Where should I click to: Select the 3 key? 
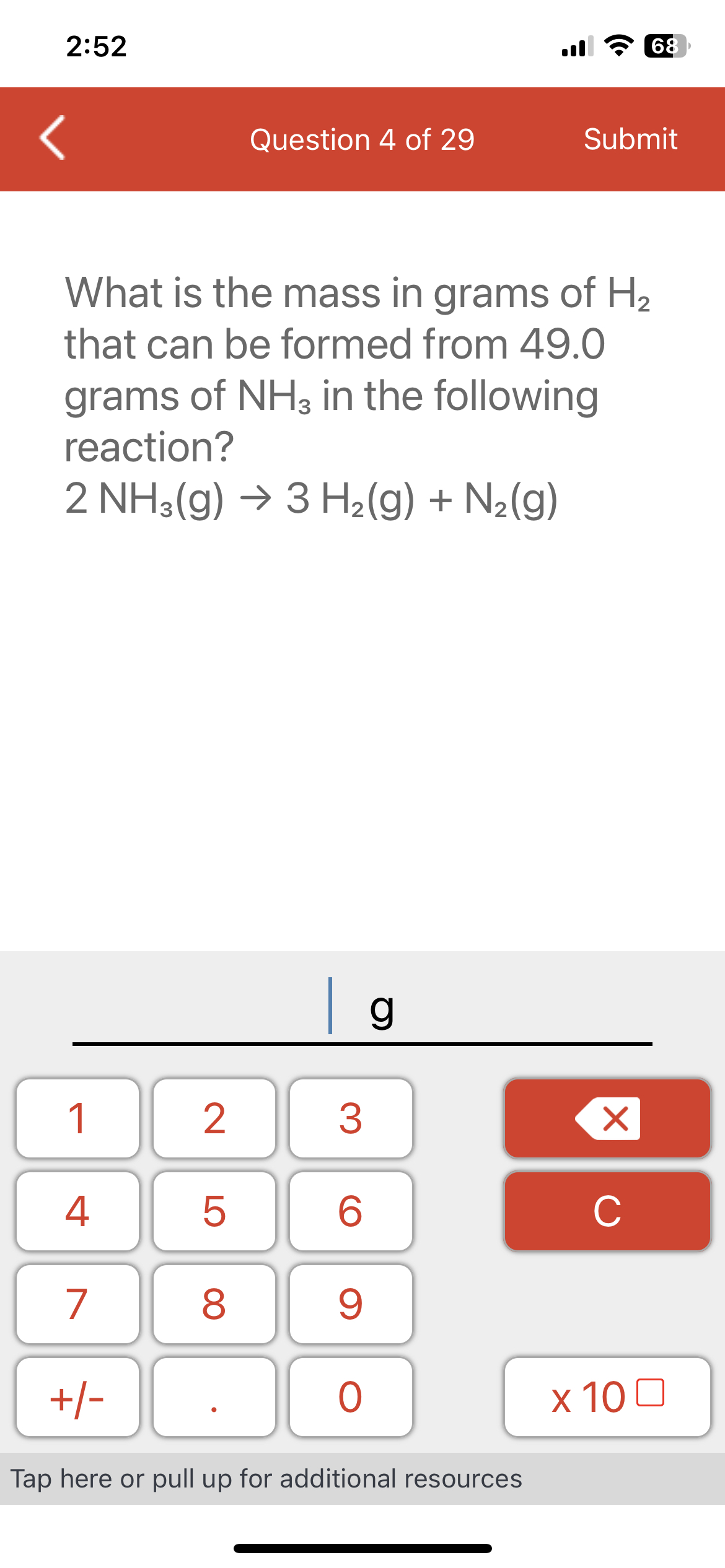pyautogui.click(x=351, y=1118)
